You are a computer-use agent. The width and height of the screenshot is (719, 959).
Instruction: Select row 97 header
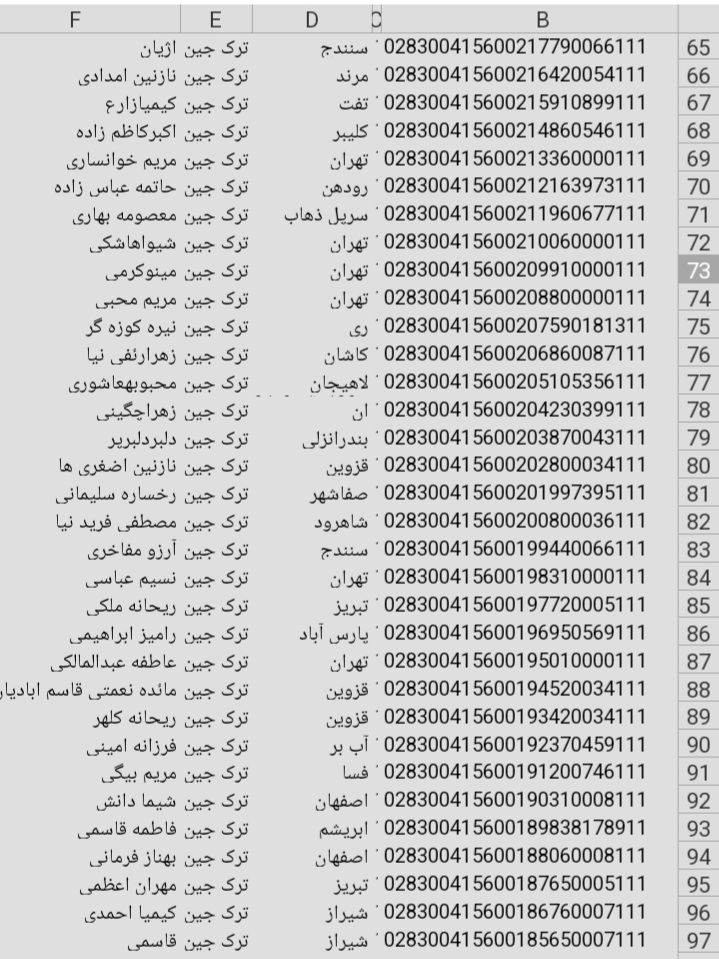click(698, 939)
